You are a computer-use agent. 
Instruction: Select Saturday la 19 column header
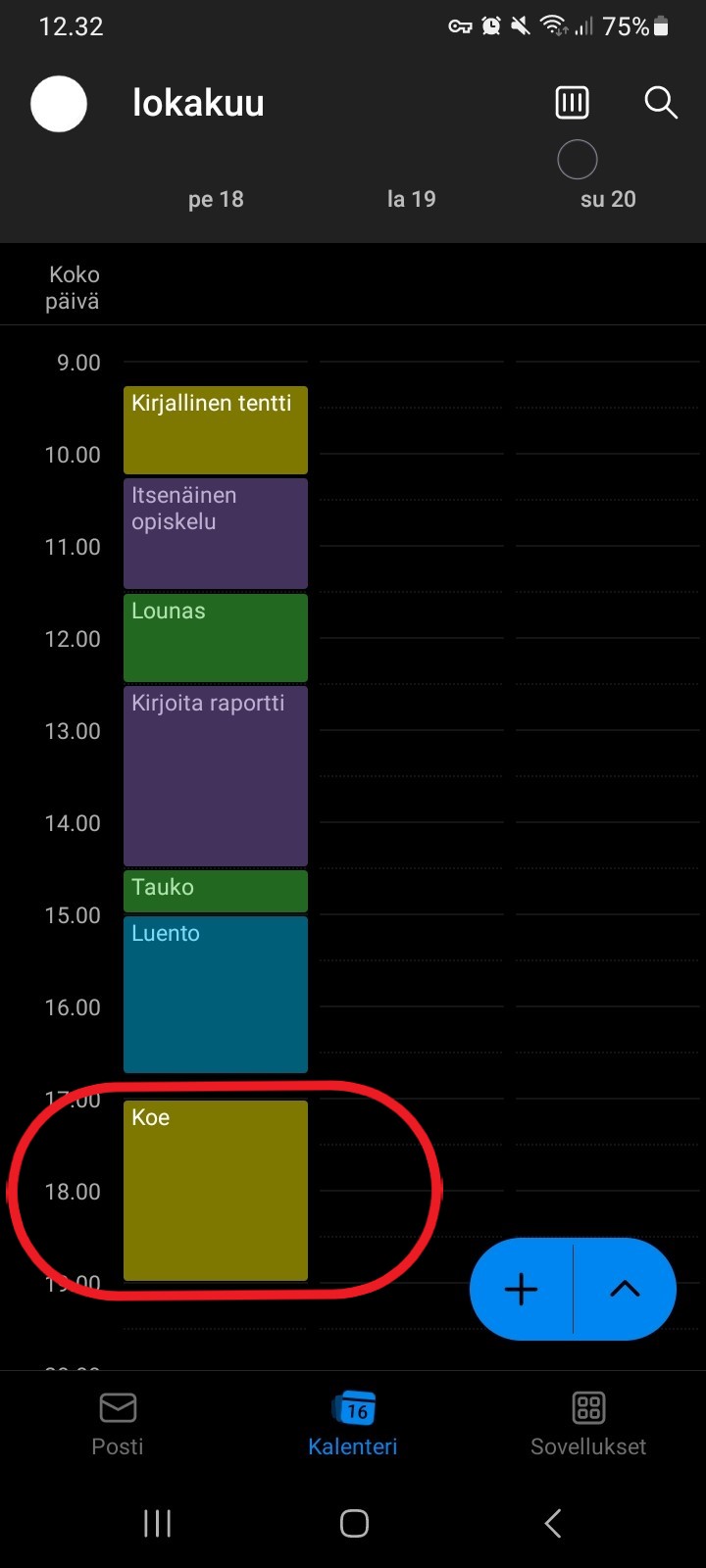[x=411, y=199]
